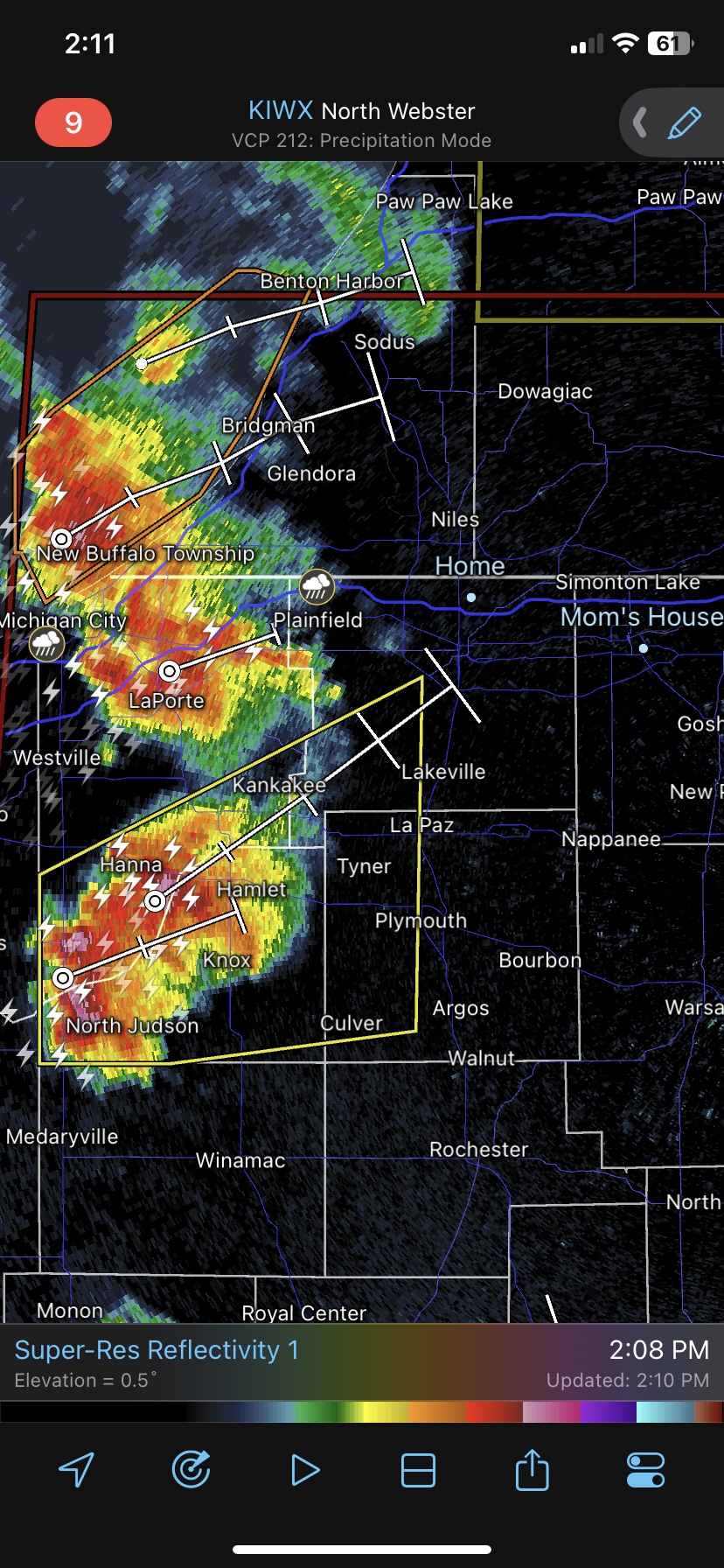This screenshot has width=724, height=1568.
Task: Tap the Home location marker
Action: 471,598
